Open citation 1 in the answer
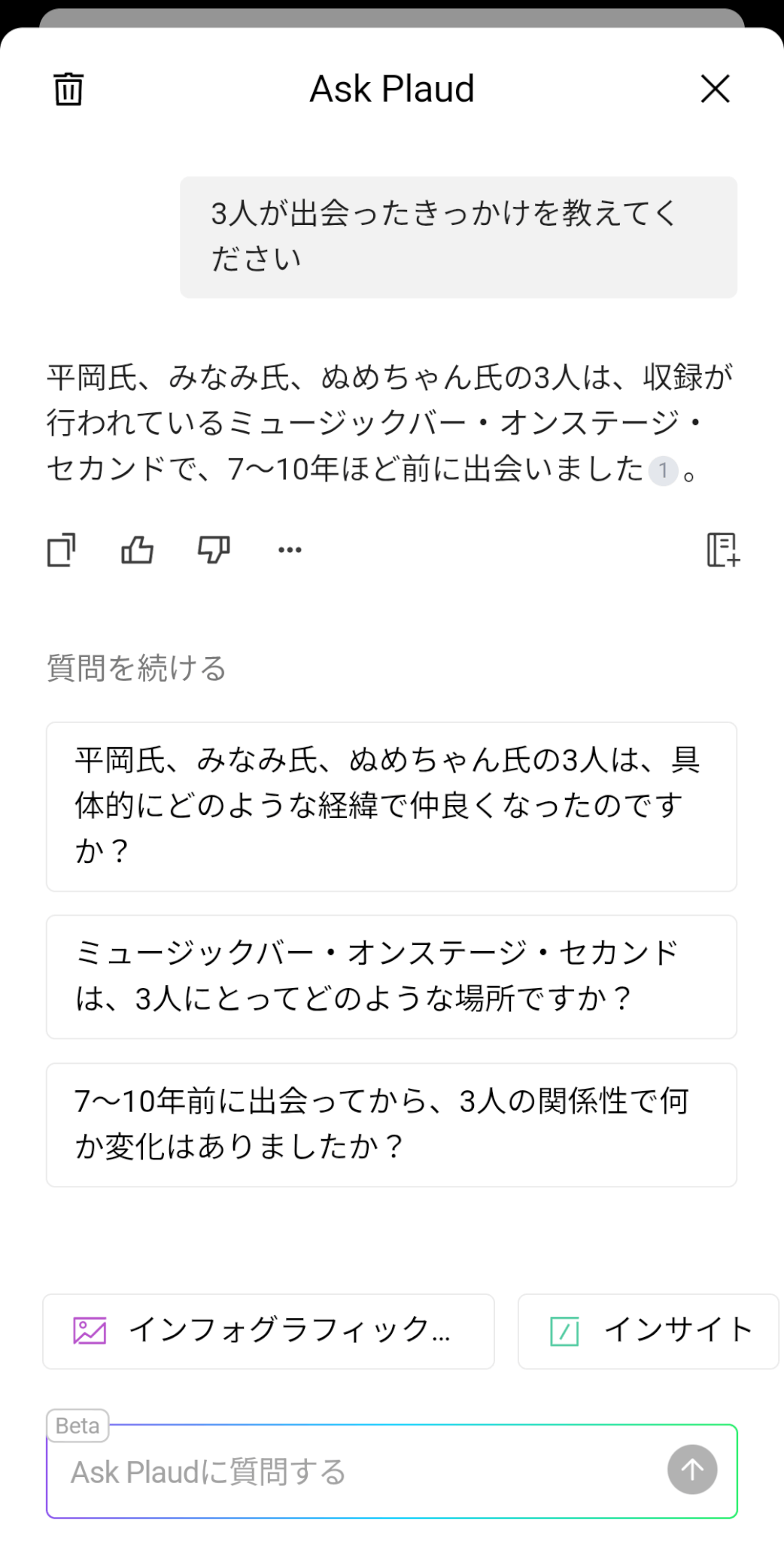 pos(663,471)
